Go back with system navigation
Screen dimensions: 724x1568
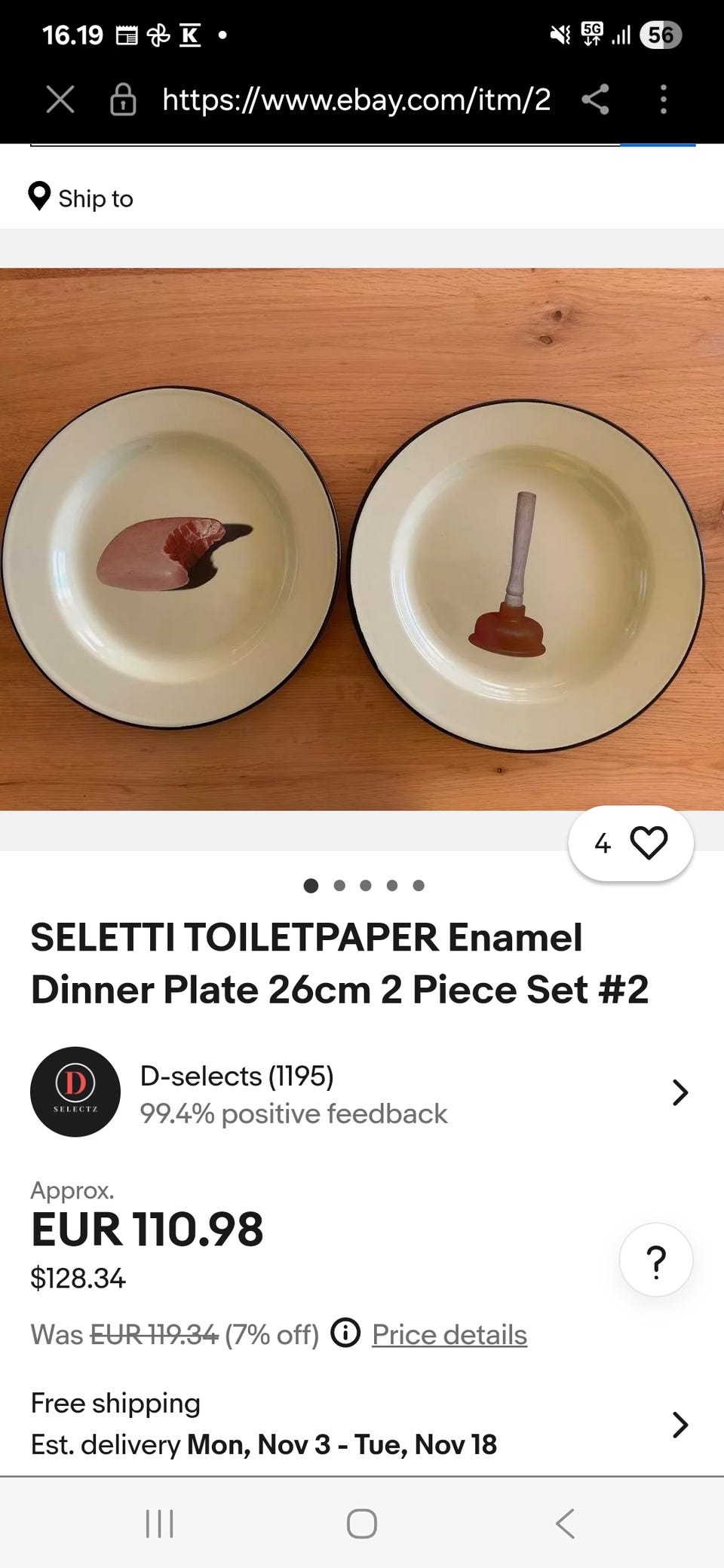click(566, 1524)
